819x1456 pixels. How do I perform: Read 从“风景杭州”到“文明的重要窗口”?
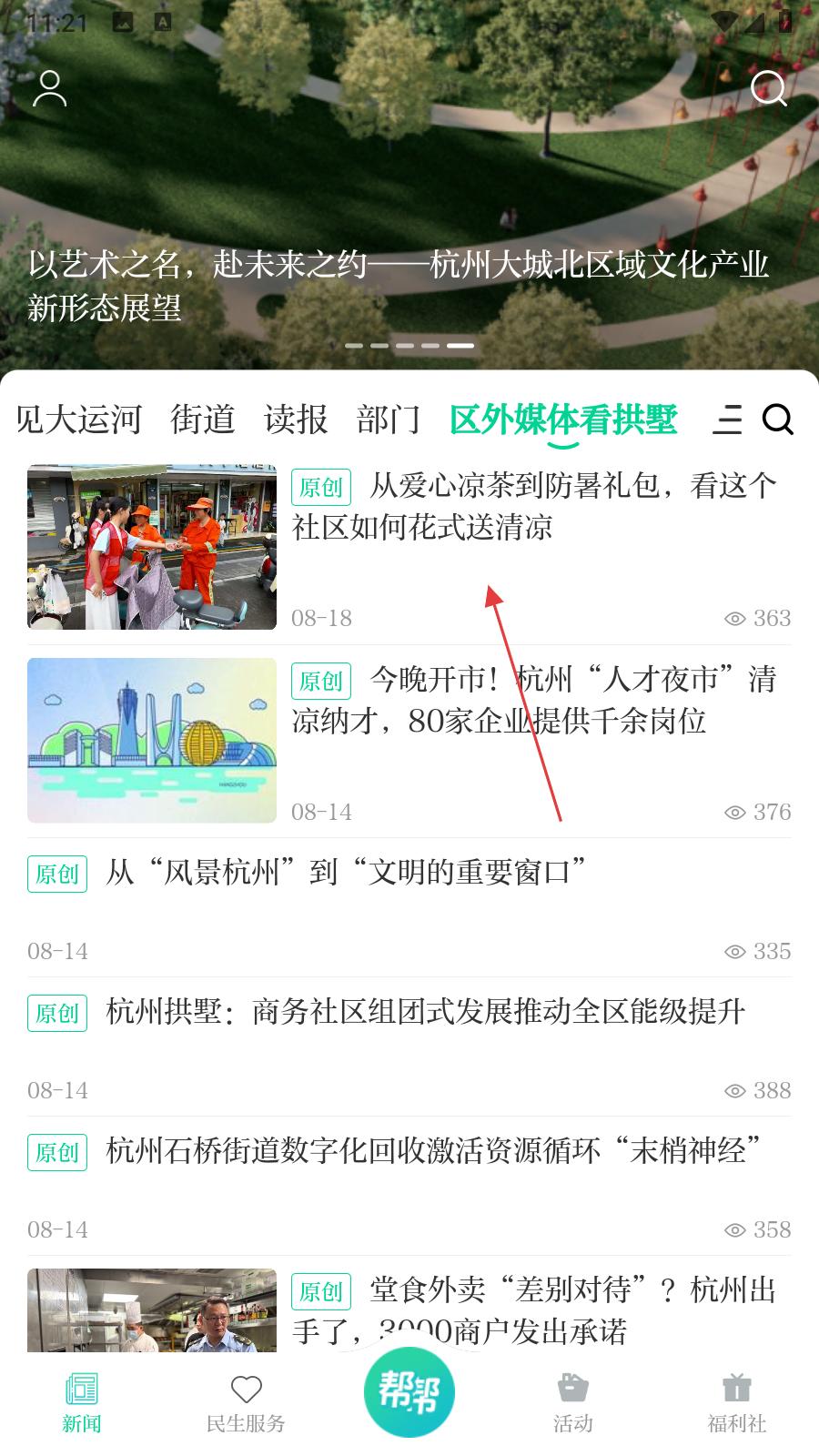[346, 873]
